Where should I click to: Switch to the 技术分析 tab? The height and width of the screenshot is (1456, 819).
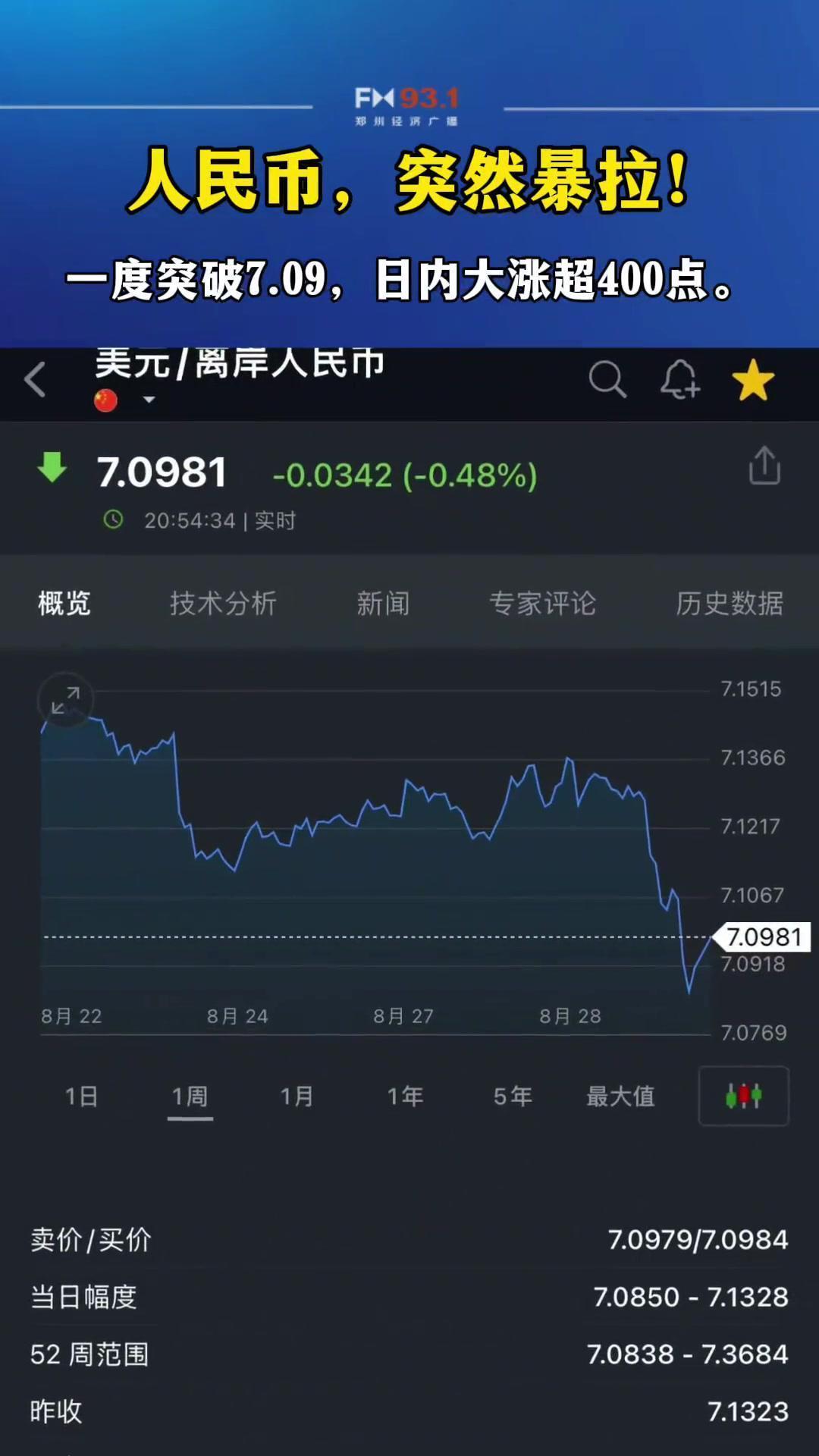[x=224, y=604]
